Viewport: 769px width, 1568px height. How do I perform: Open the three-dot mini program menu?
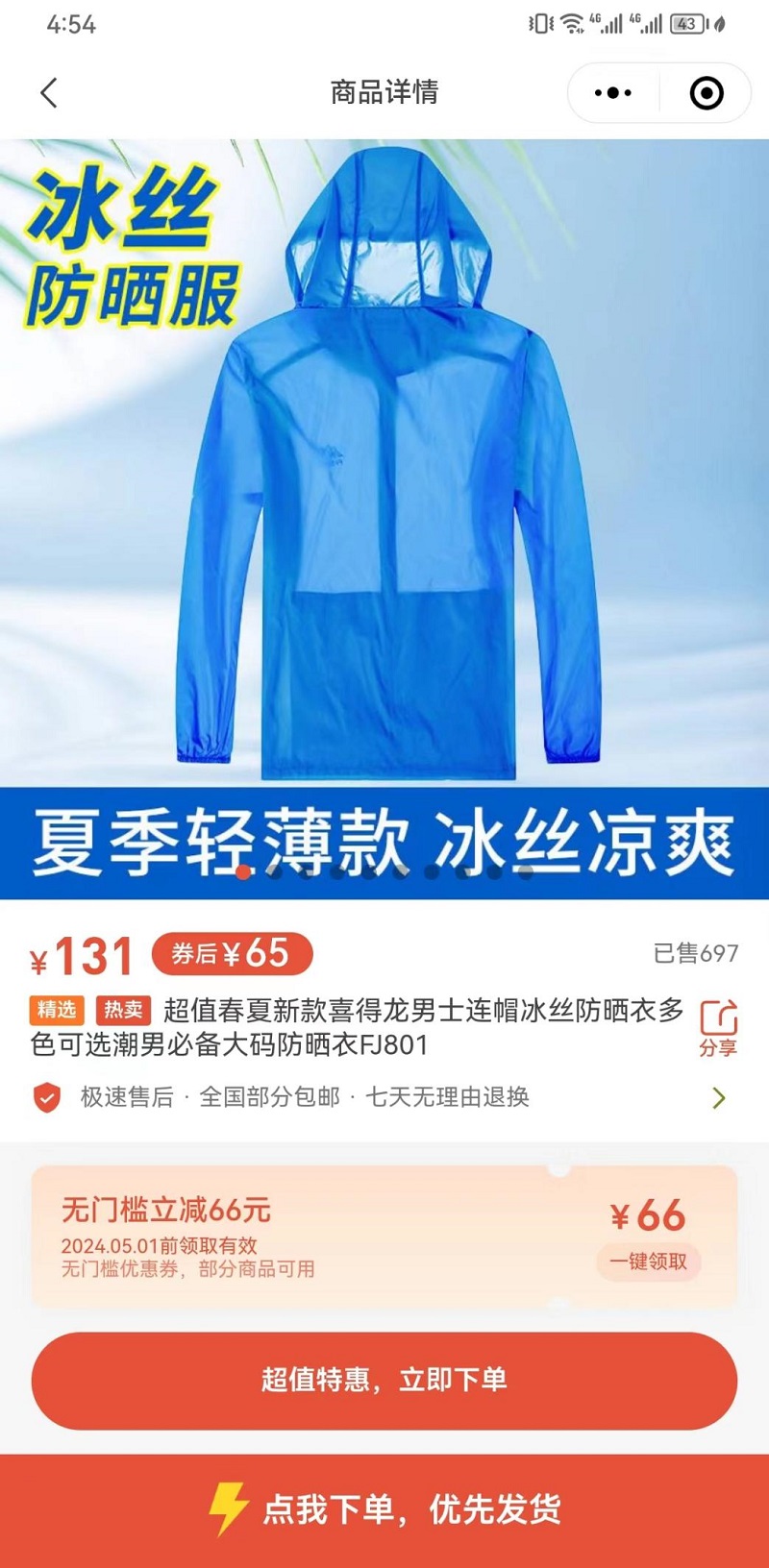point(613,93)
